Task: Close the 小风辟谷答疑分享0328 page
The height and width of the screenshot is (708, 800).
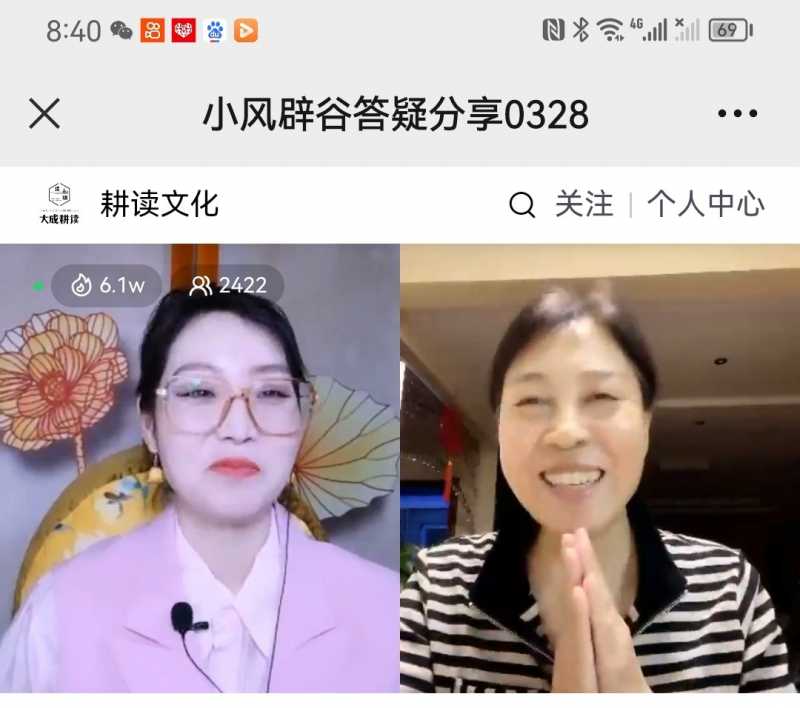Action: pyautogui.click(x=44, y=114)
